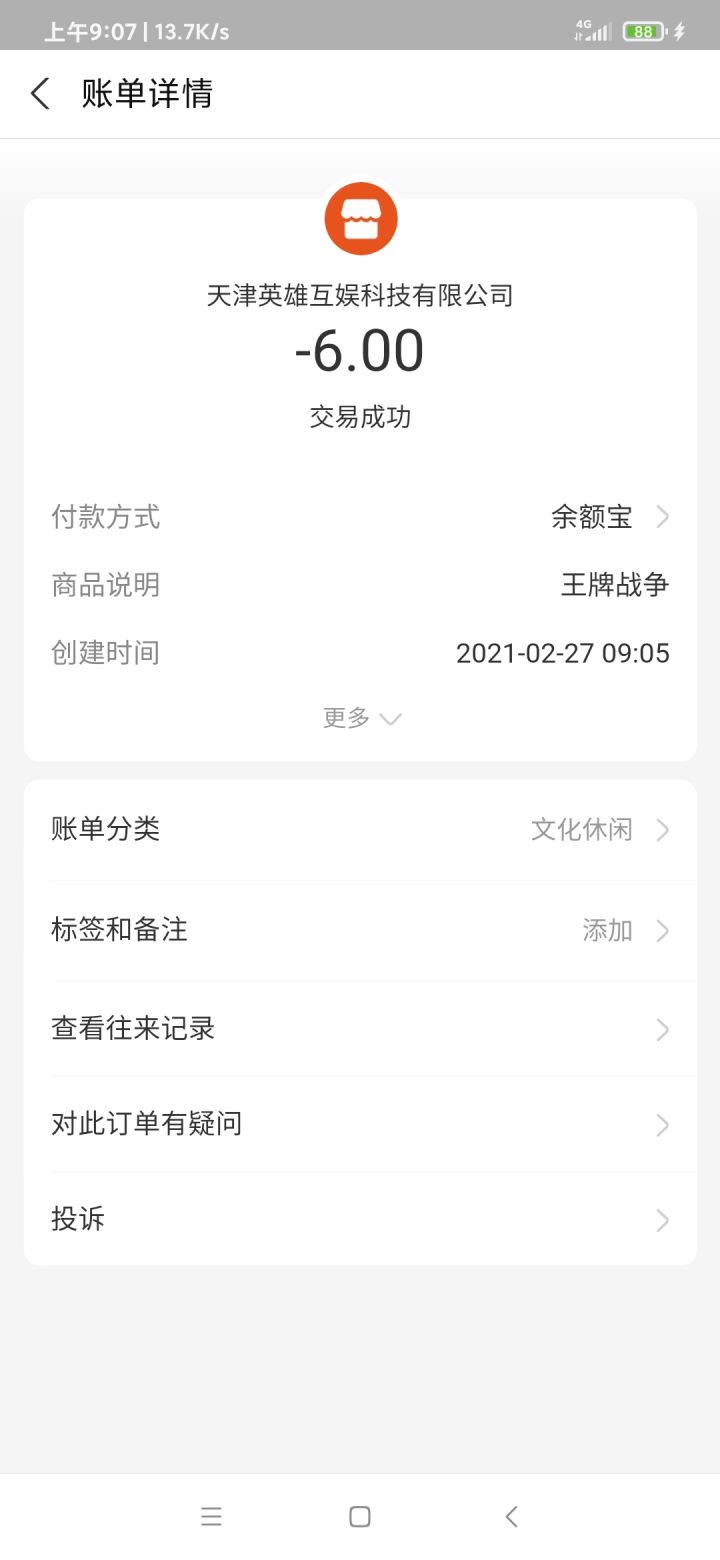720x1560 pixels.
Task: Open system recent apps button
Action: coord(211,1516)
